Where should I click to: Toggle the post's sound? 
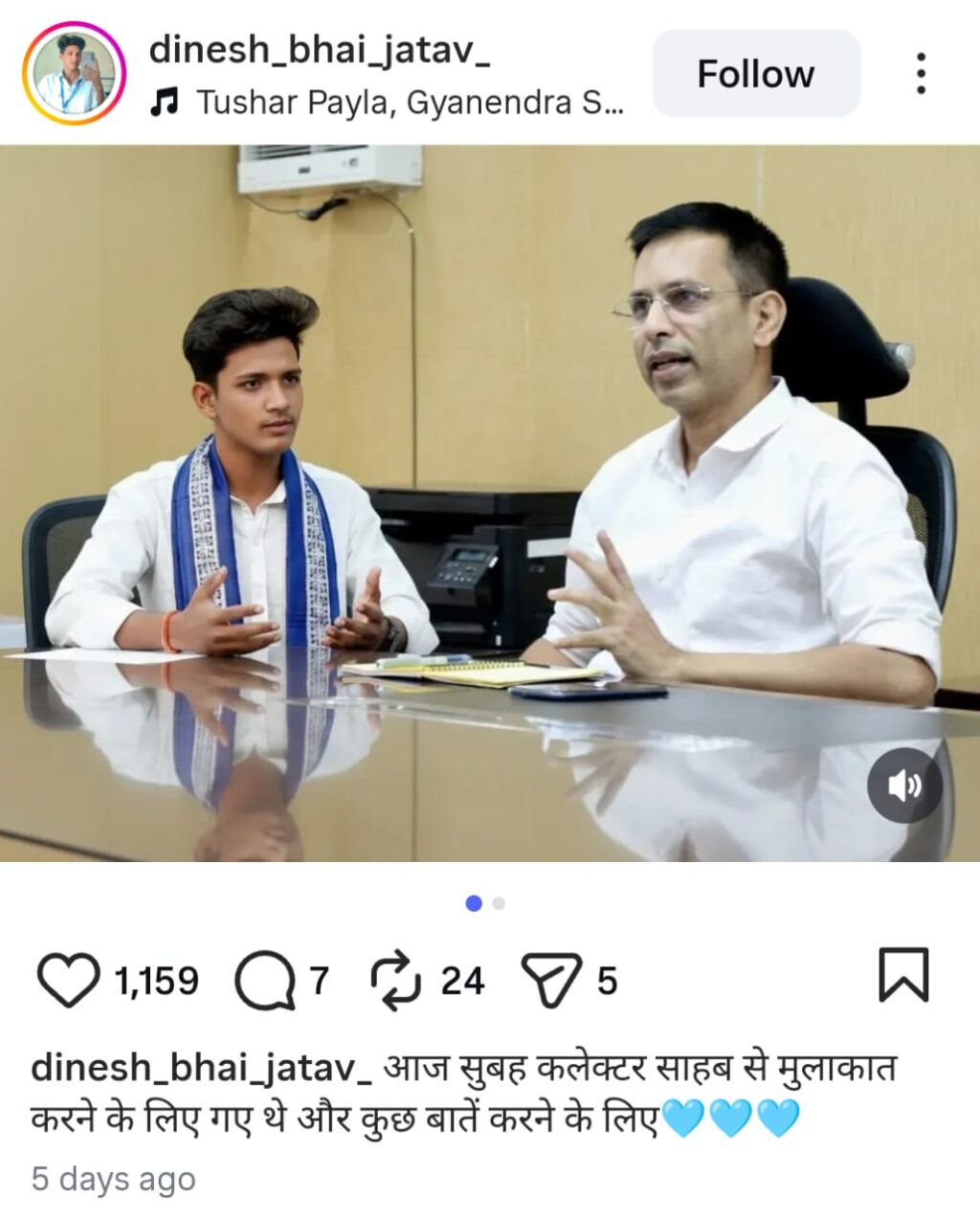[x=903, y=786]
